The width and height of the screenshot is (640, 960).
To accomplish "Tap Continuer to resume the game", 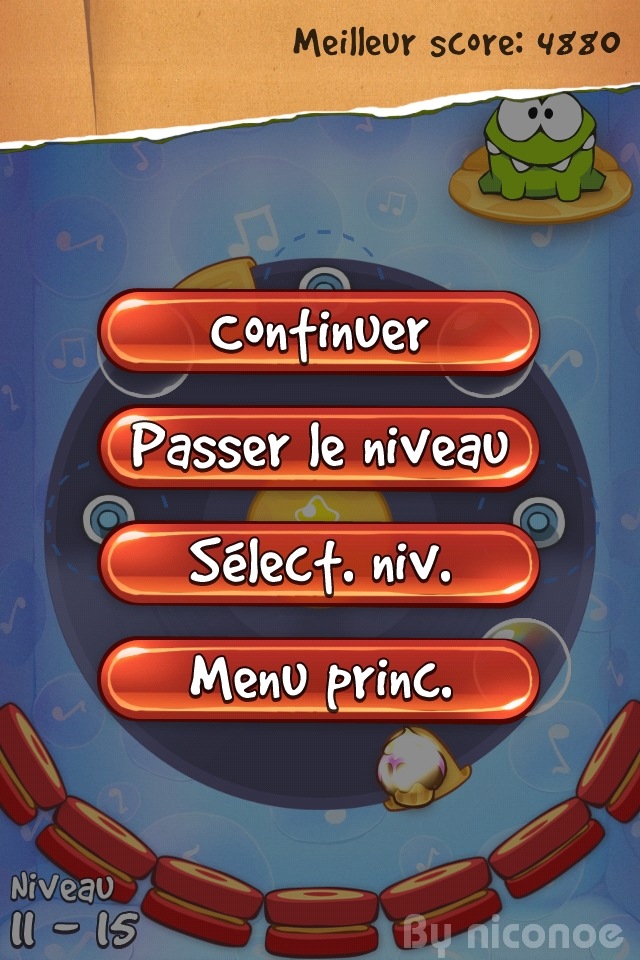I will coord(319,332).
